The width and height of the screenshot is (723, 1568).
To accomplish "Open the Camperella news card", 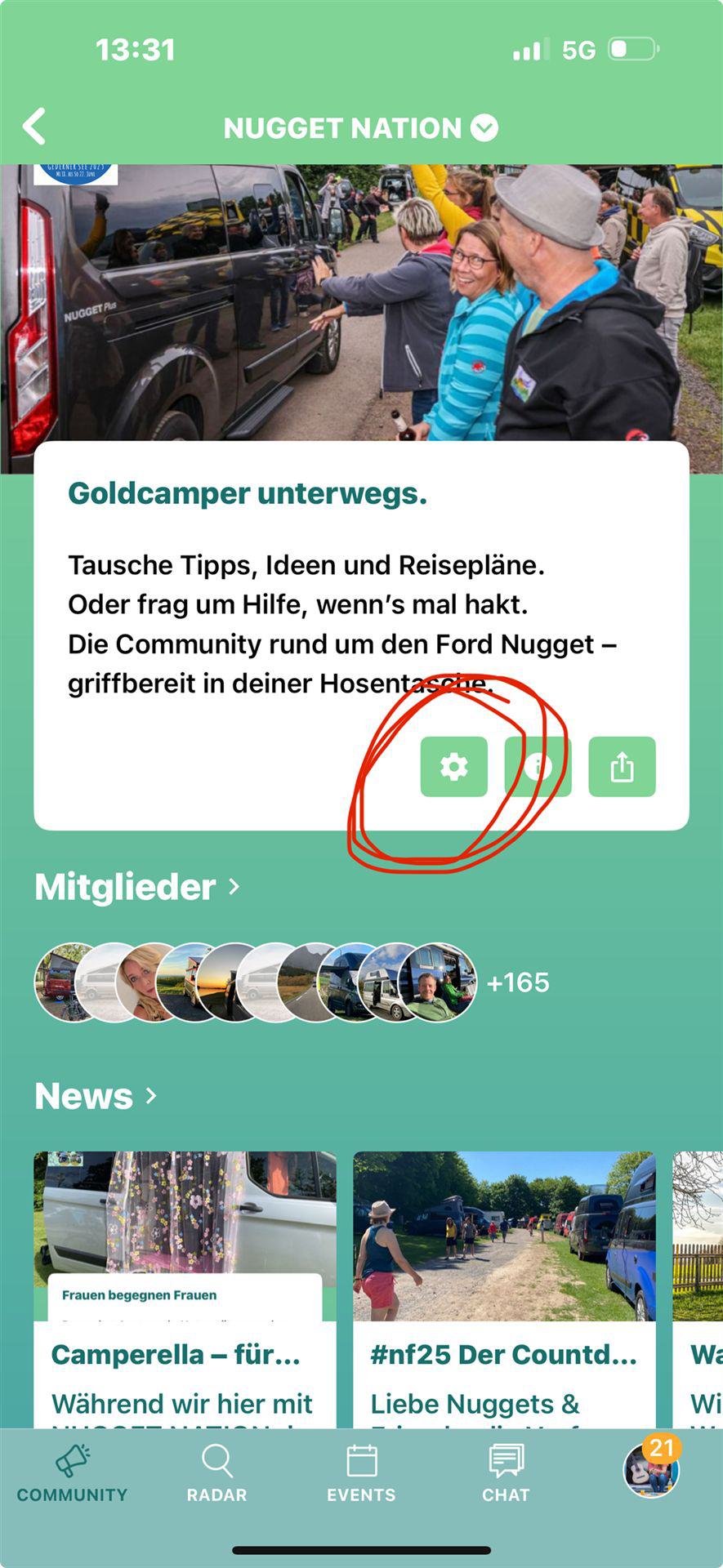I will click(185, 1290).
